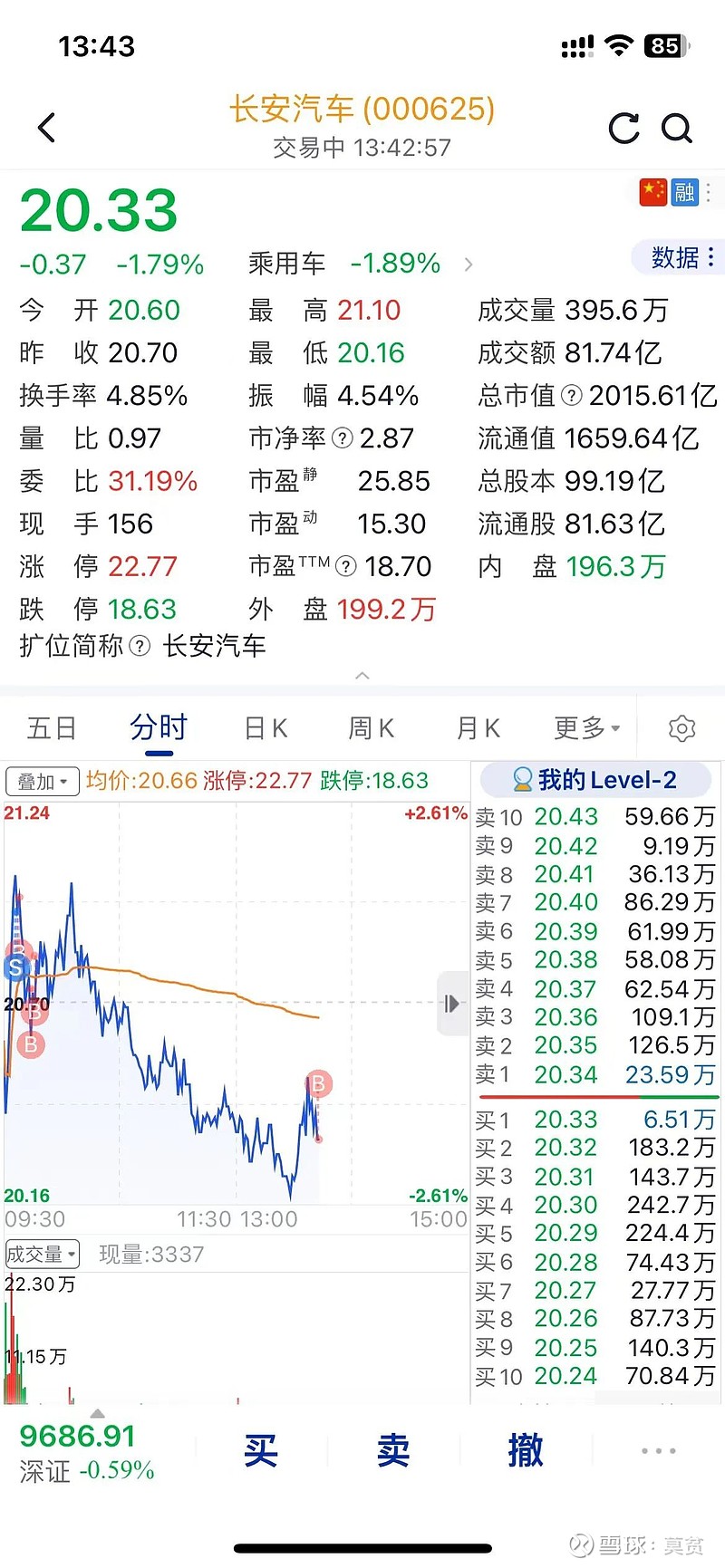Viewport: 725px width, 1568px height.
Task: Tap the 撤 cancel order button
Action: pyautogui.click(x=526, y=1450)
